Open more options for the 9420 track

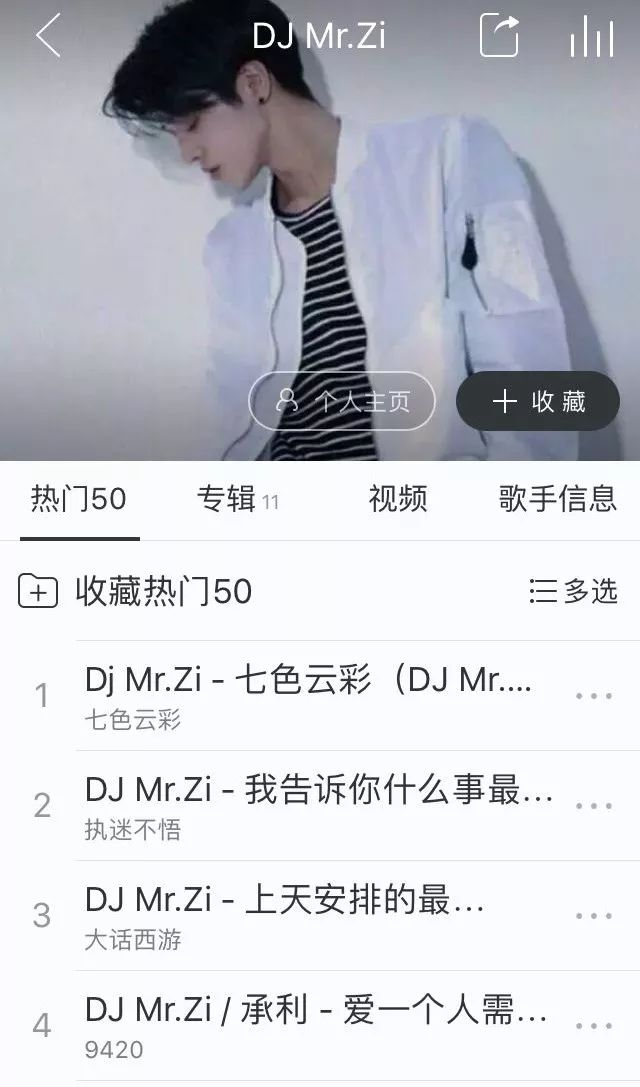[x=594, y=1025]
